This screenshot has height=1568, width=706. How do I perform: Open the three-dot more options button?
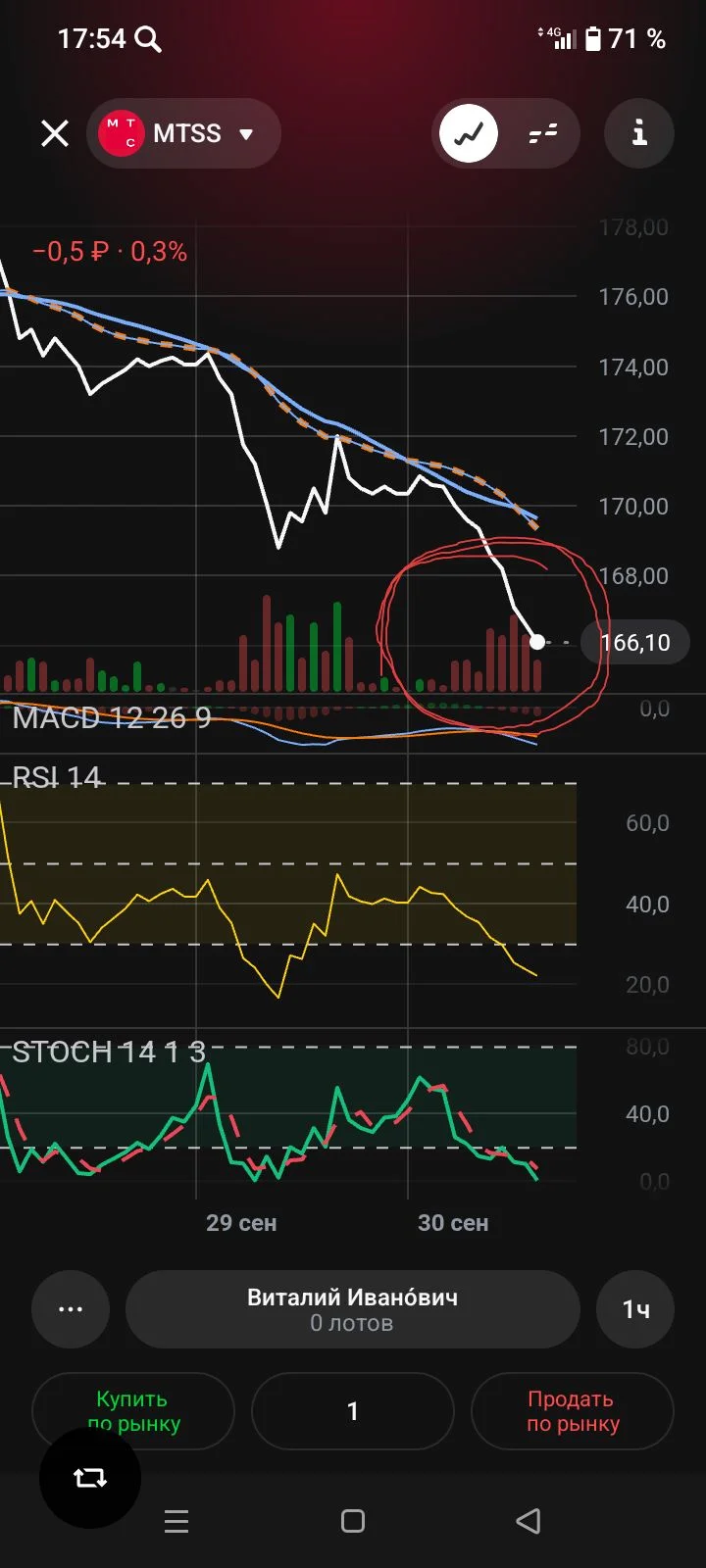71,1309
